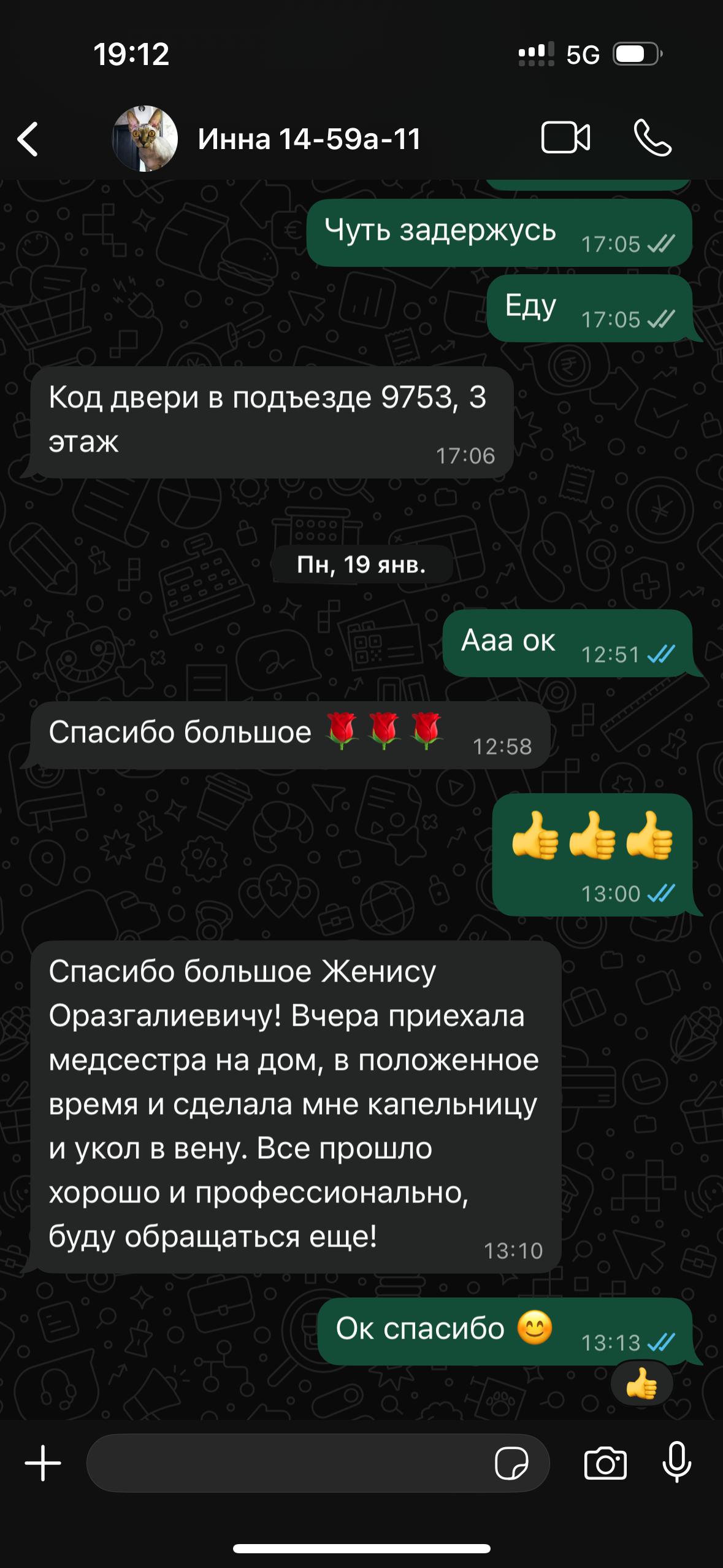The height and width of the screenshot is (1568, 723).
Task: View thumbs-up reaction on 'Ок спасибо' message
Action: click(641, 1383)
